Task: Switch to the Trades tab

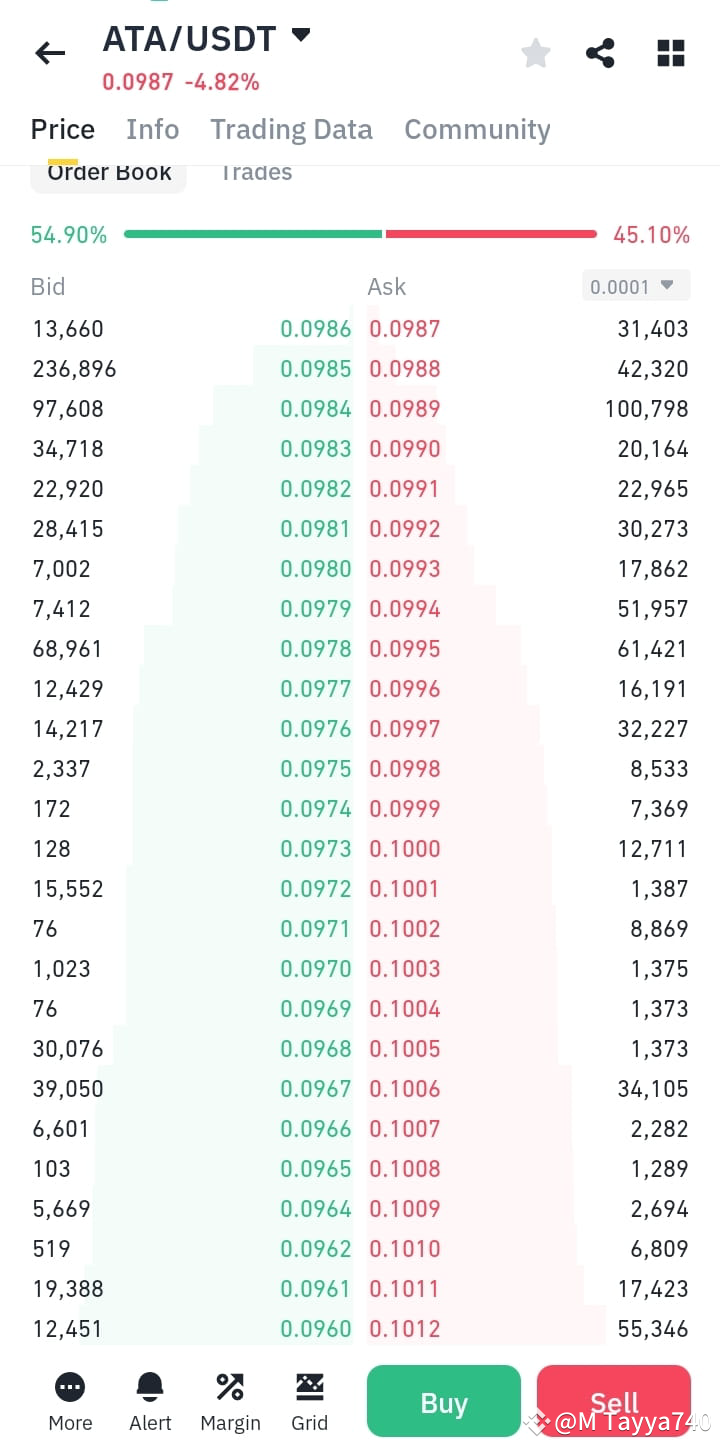Action: [x=256, y=172]
